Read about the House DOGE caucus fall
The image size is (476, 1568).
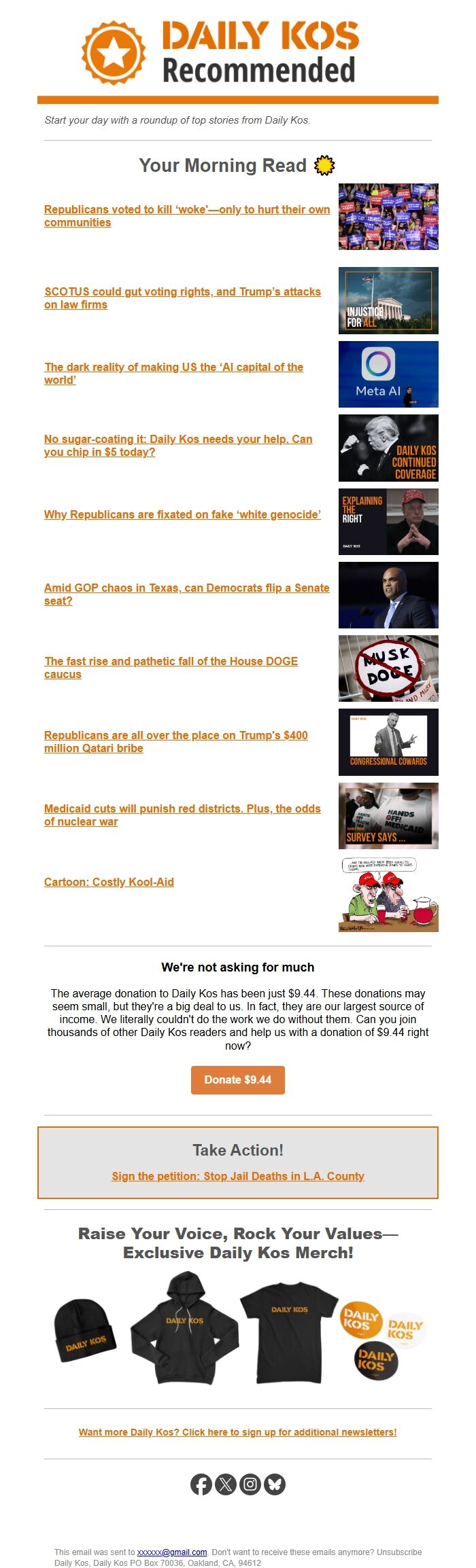(171, 662)
